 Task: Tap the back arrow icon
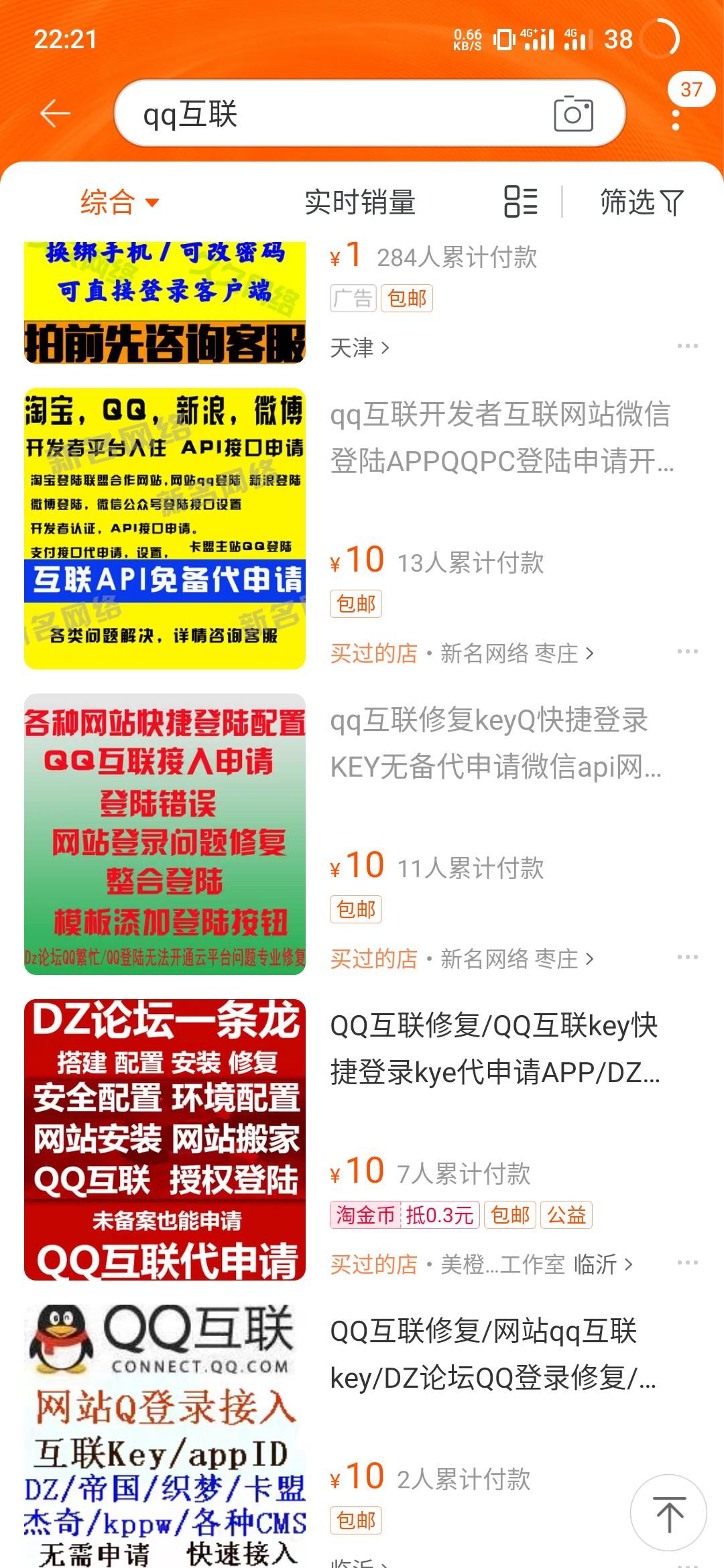pos(56,113)
